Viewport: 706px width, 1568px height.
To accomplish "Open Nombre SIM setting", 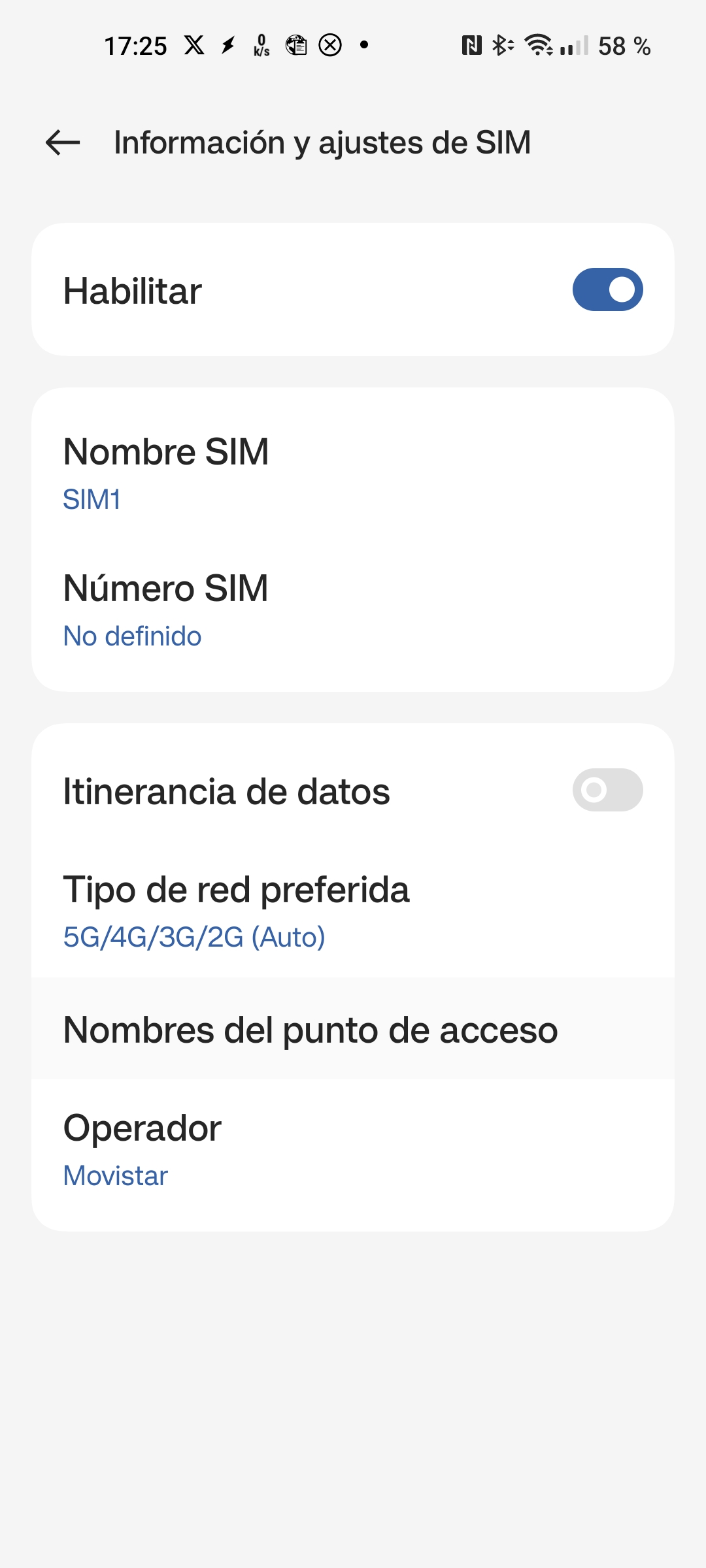I will pyautogui.click(x=353, y=473).
